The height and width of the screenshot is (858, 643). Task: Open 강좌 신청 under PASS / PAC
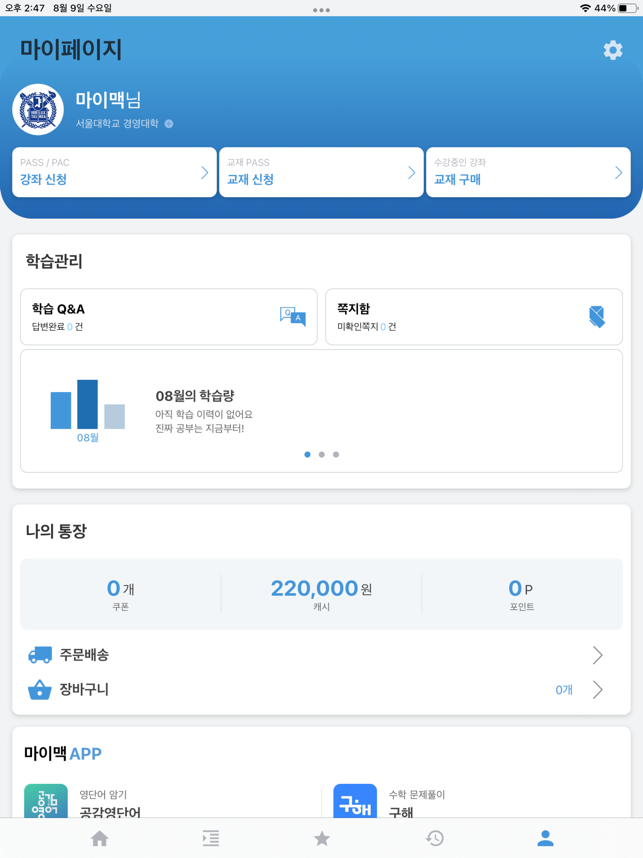114,172
